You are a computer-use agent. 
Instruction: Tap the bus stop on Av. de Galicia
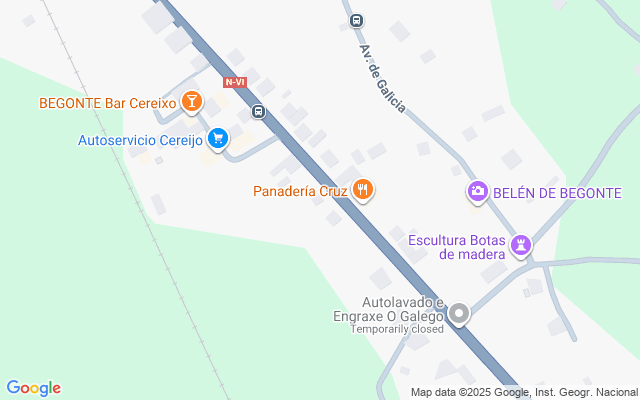356,19
